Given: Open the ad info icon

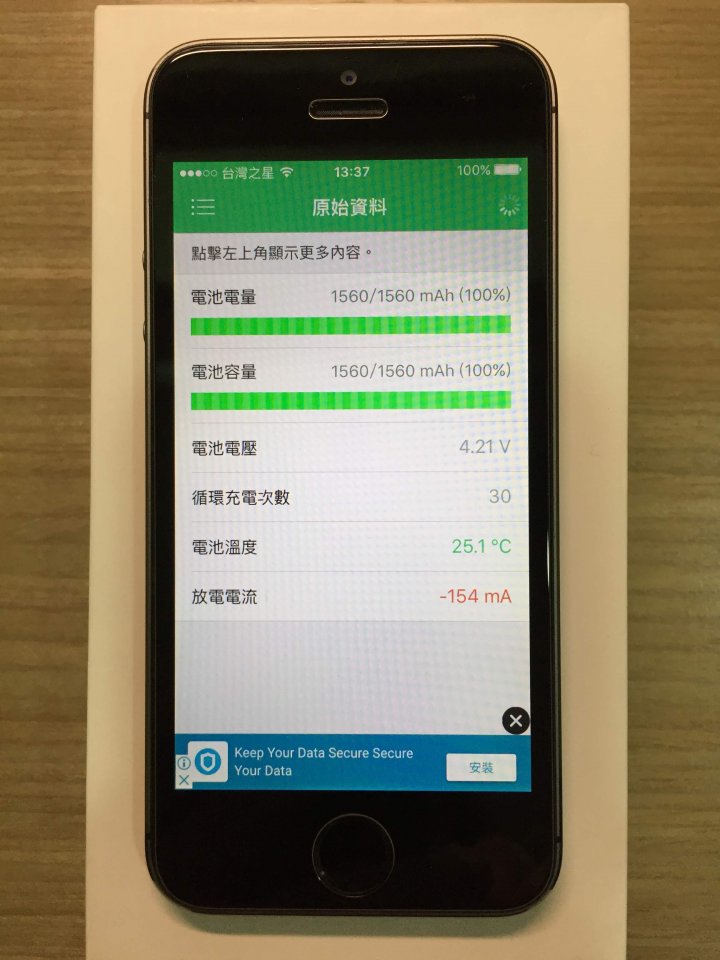Looking at the screenshot, I should 183,761.
